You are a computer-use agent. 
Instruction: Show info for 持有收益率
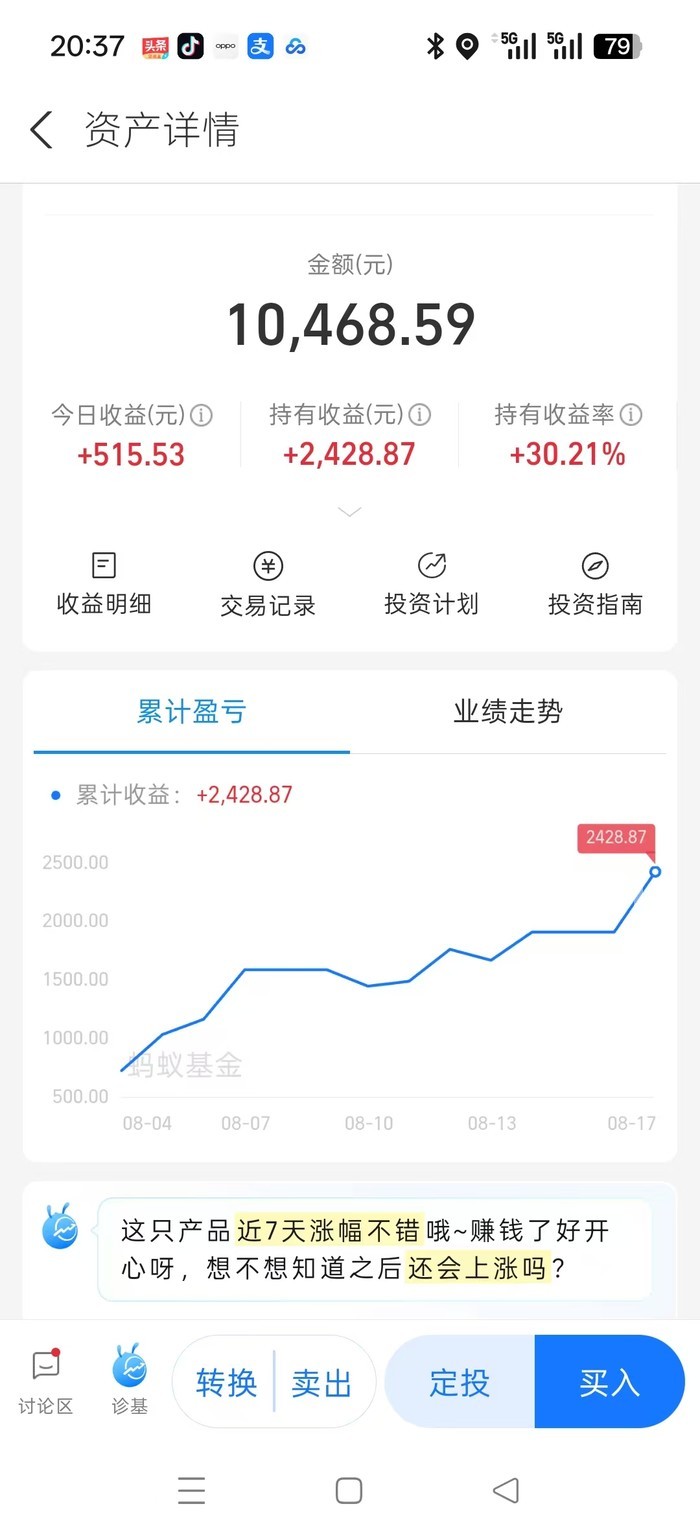pyautogui.click(x=631, y=415)
